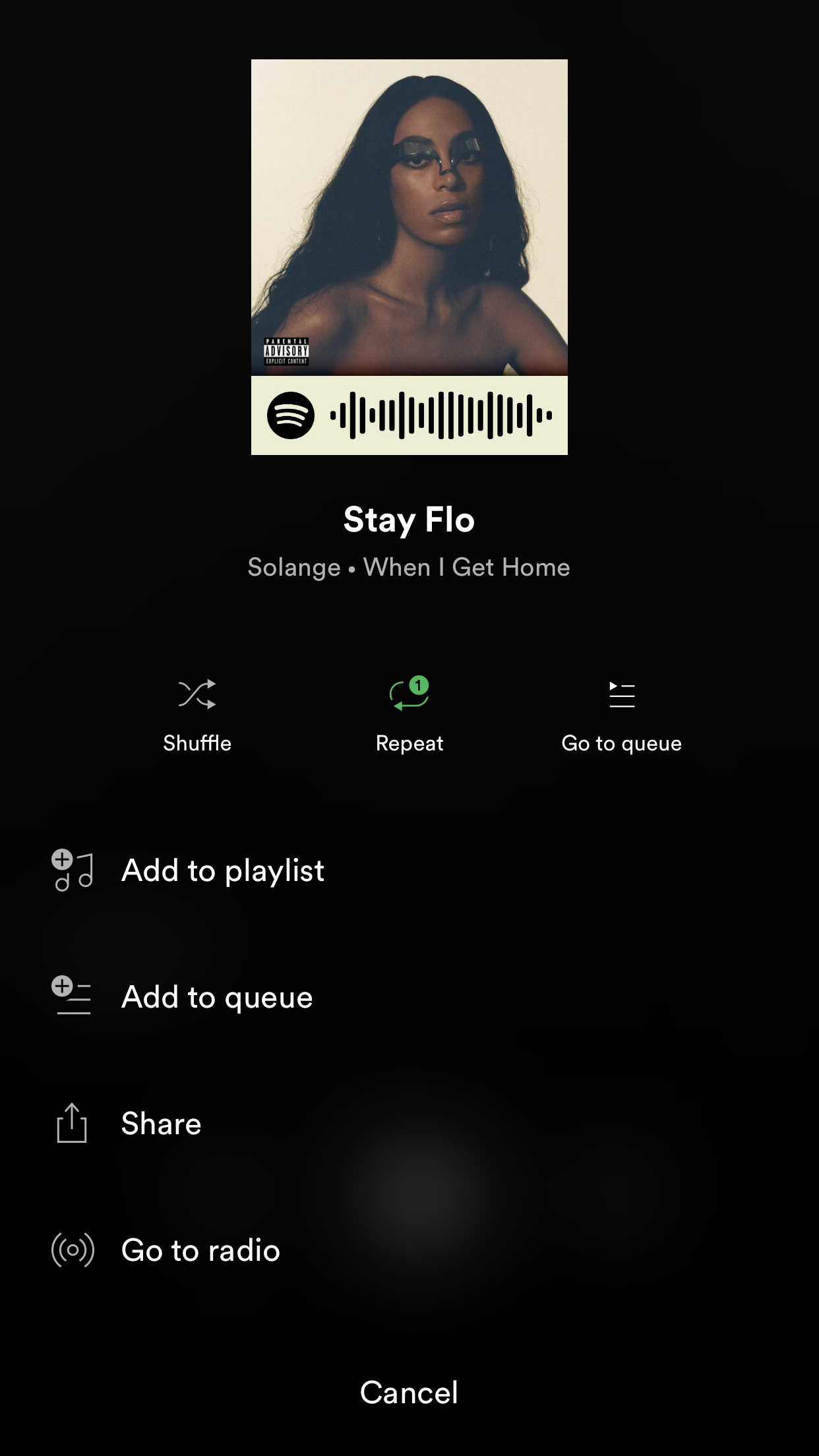Go to radio for this song
The height and width of the screenshot is (1456, 819).
tap(200, 1250)
